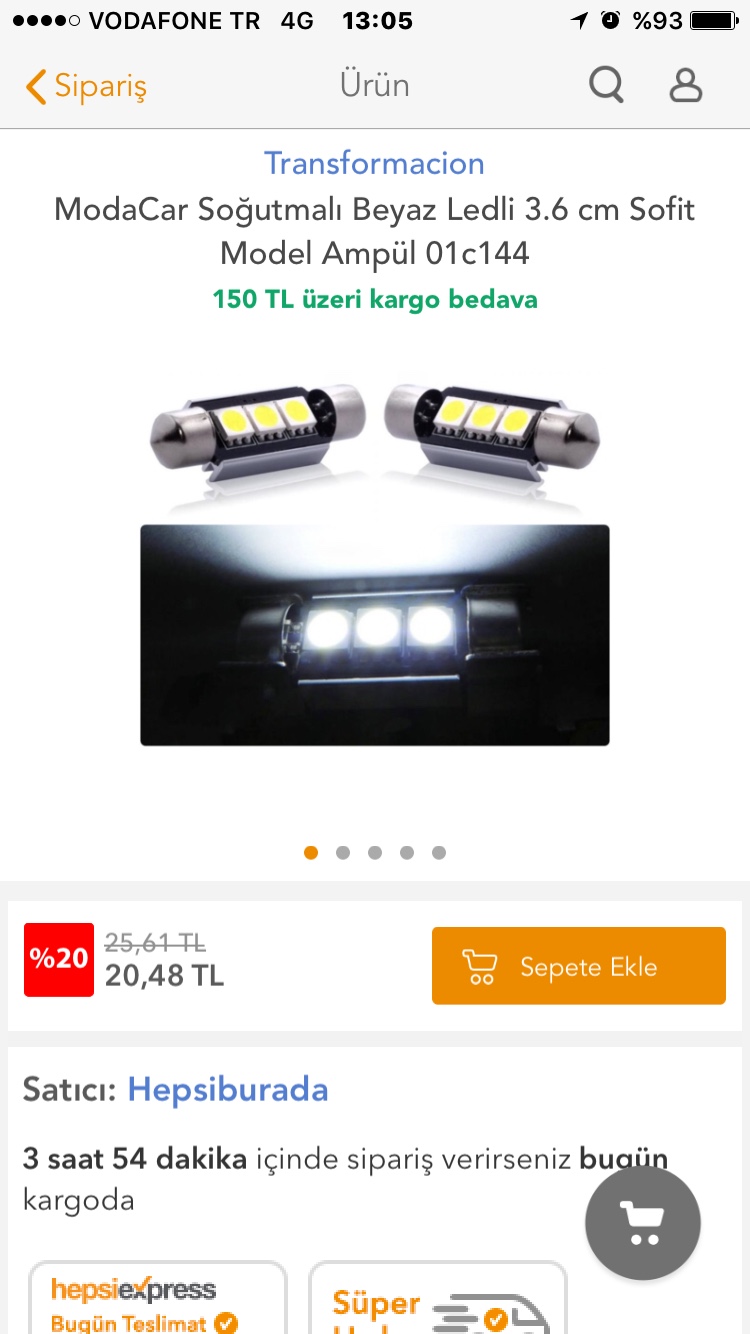Image resolution: width=750 pixels, height=1334 pixels.
Task: Open the floating cart button
Action: (x=642, y=1224)
